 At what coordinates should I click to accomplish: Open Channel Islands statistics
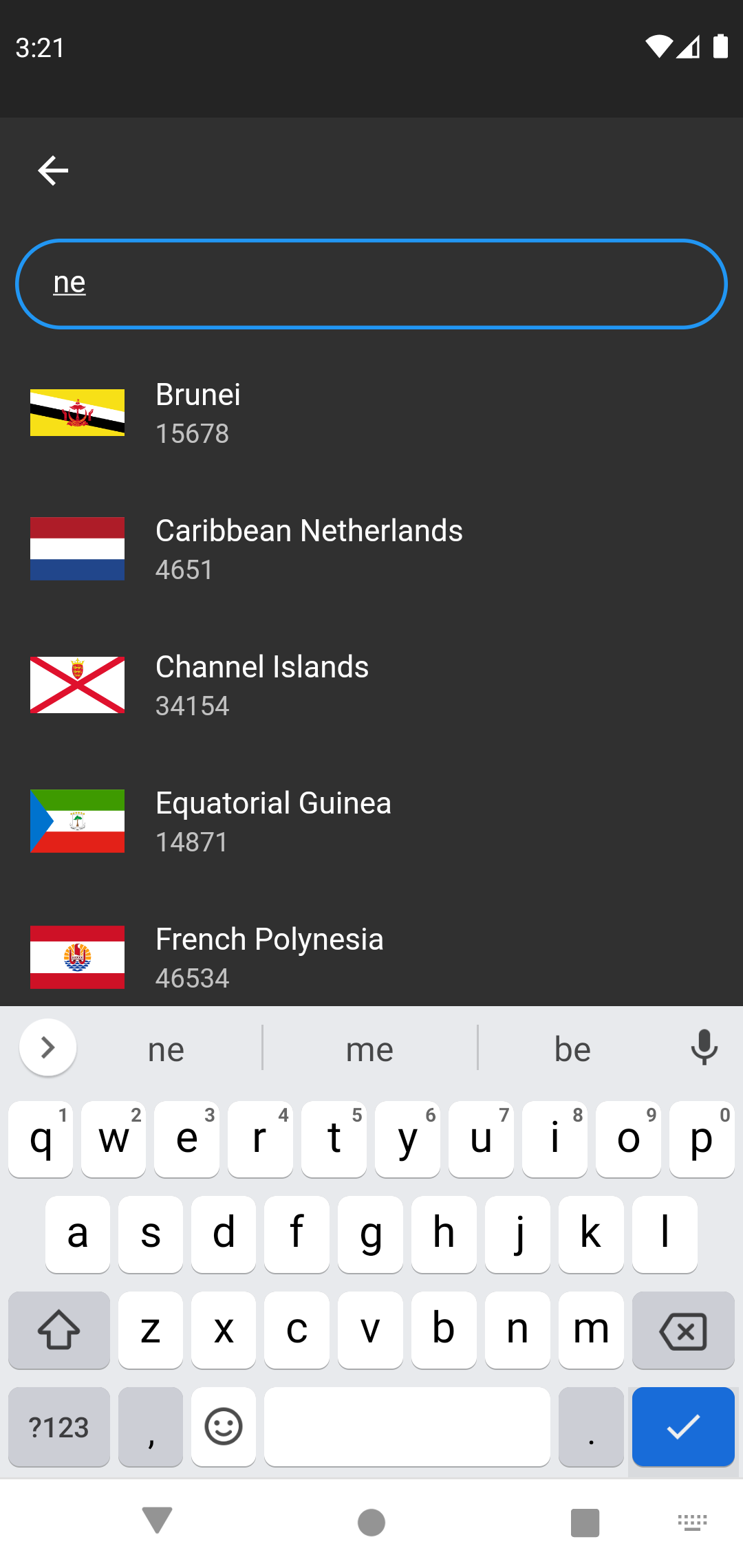tap(371, 685)
